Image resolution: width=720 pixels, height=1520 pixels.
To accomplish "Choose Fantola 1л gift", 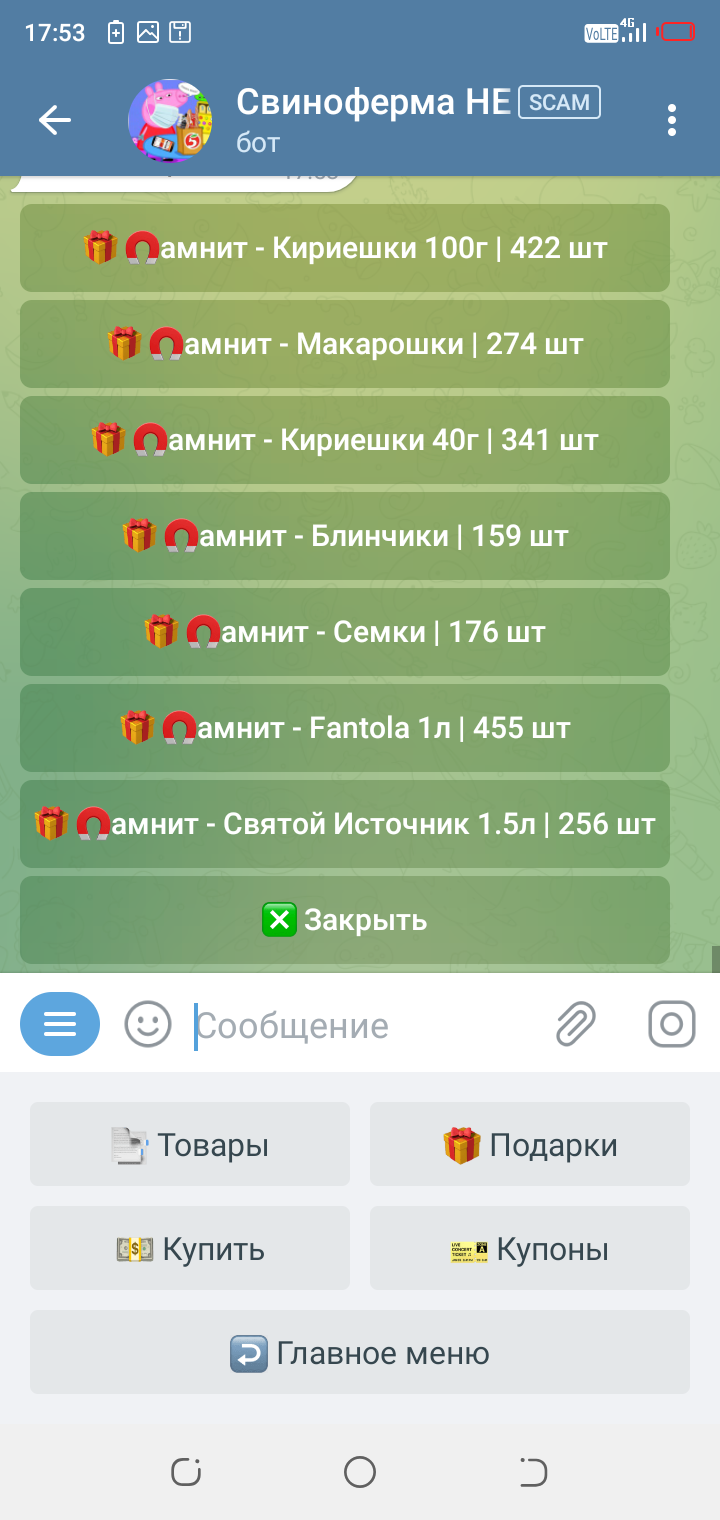I will (x=345, y=728).
